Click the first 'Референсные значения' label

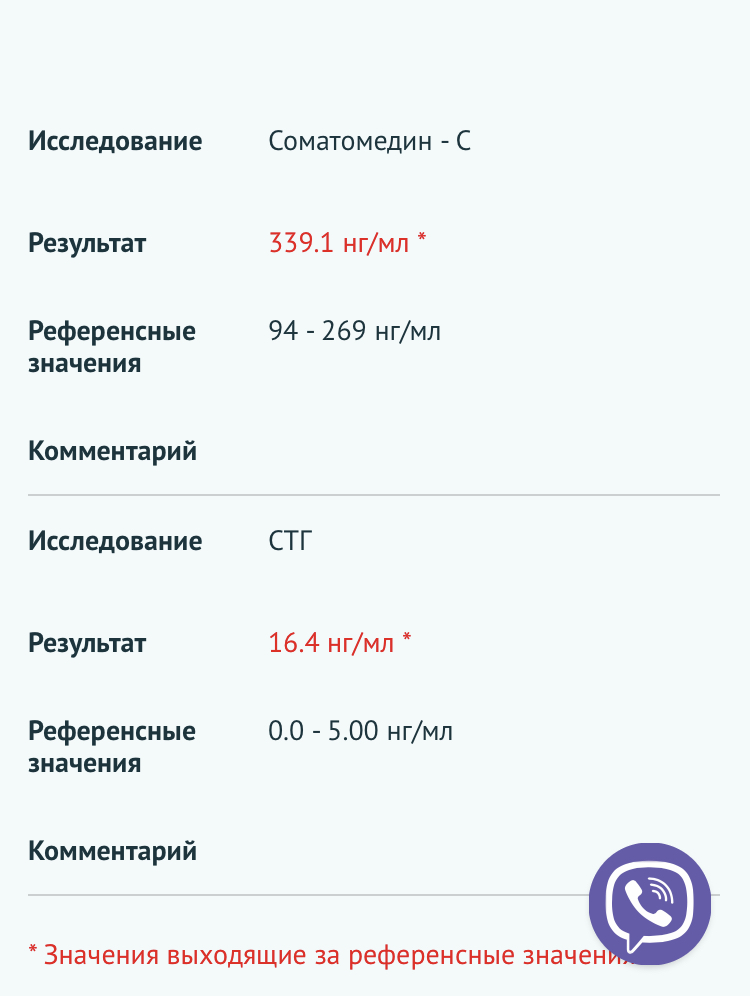111,347
